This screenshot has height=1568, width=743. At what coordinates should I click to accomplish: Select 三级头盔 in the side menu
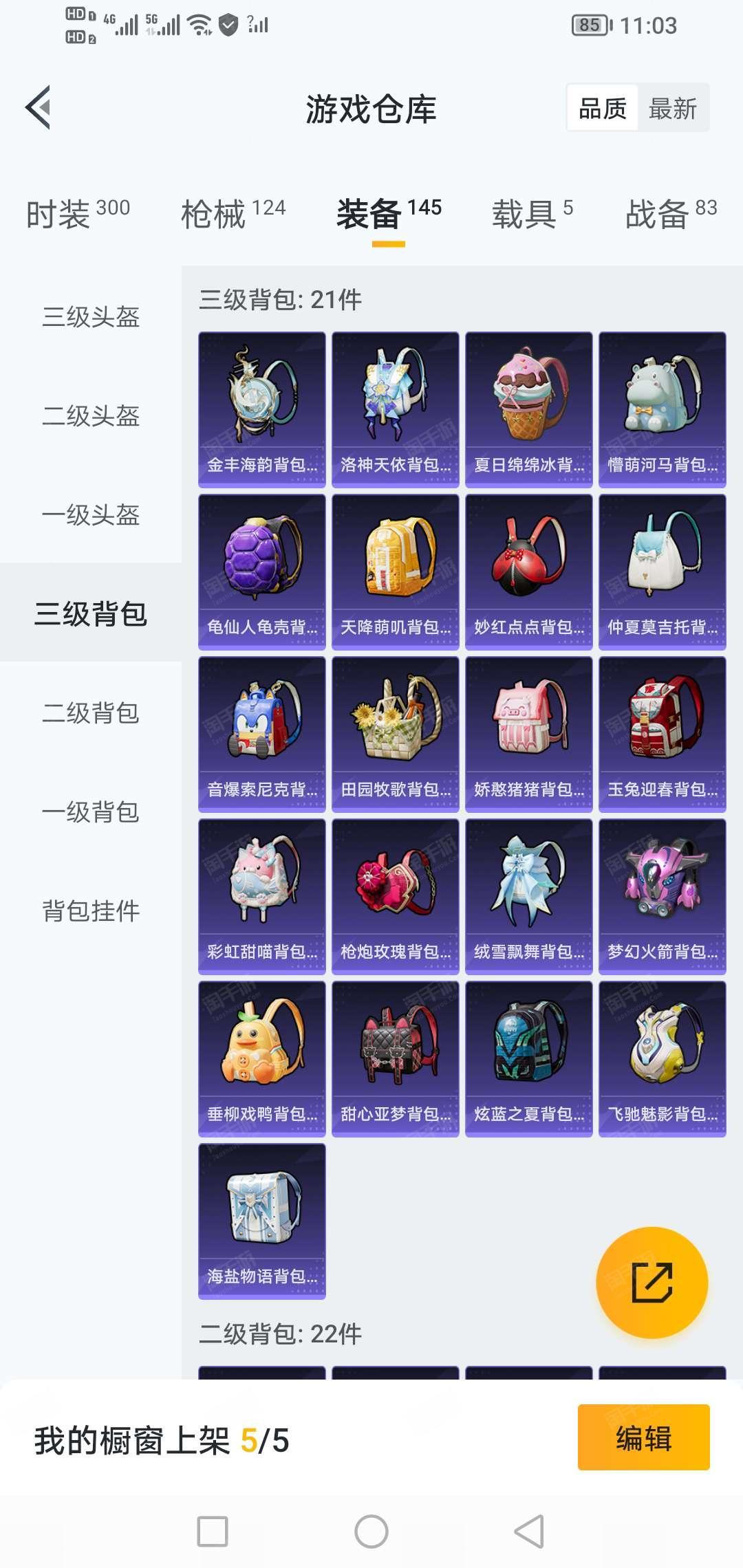91,317
